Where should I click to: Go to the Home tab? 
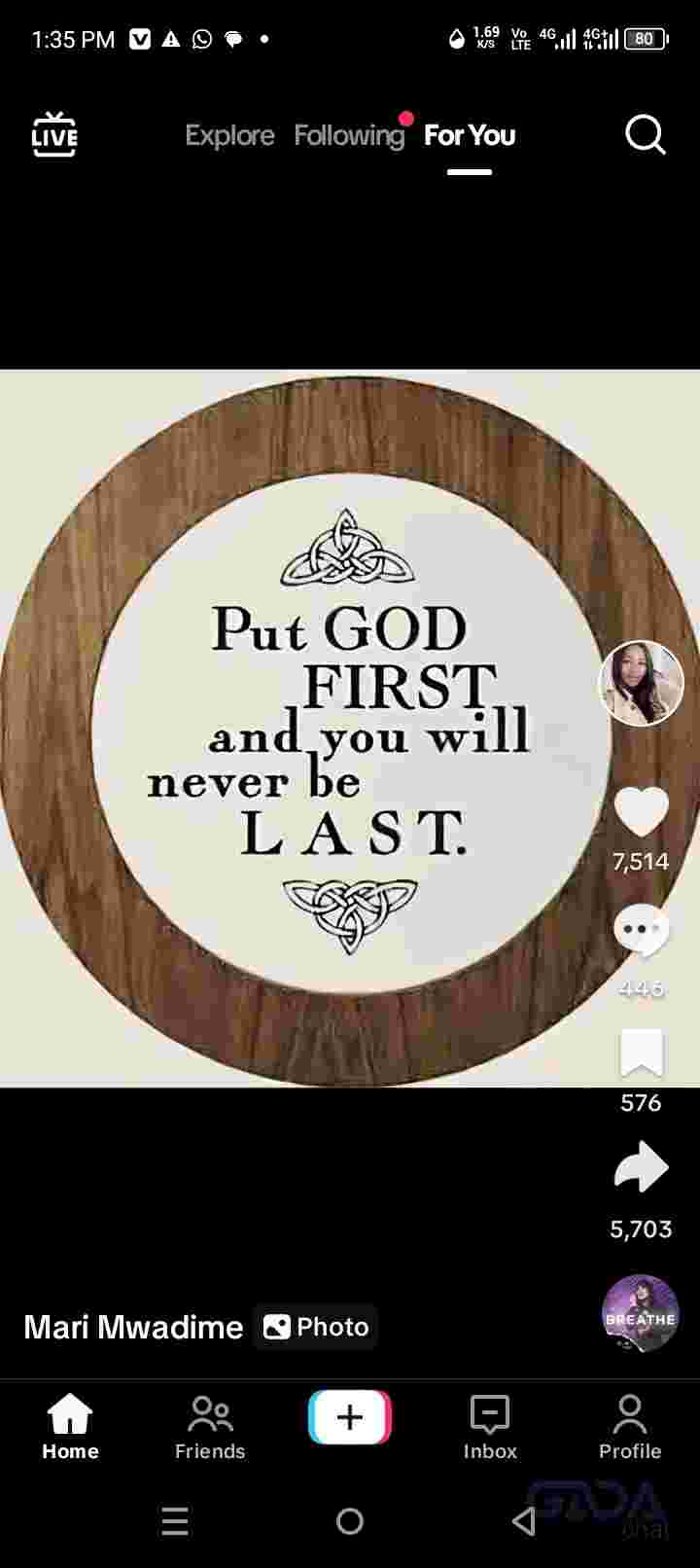pos(70,1426)
